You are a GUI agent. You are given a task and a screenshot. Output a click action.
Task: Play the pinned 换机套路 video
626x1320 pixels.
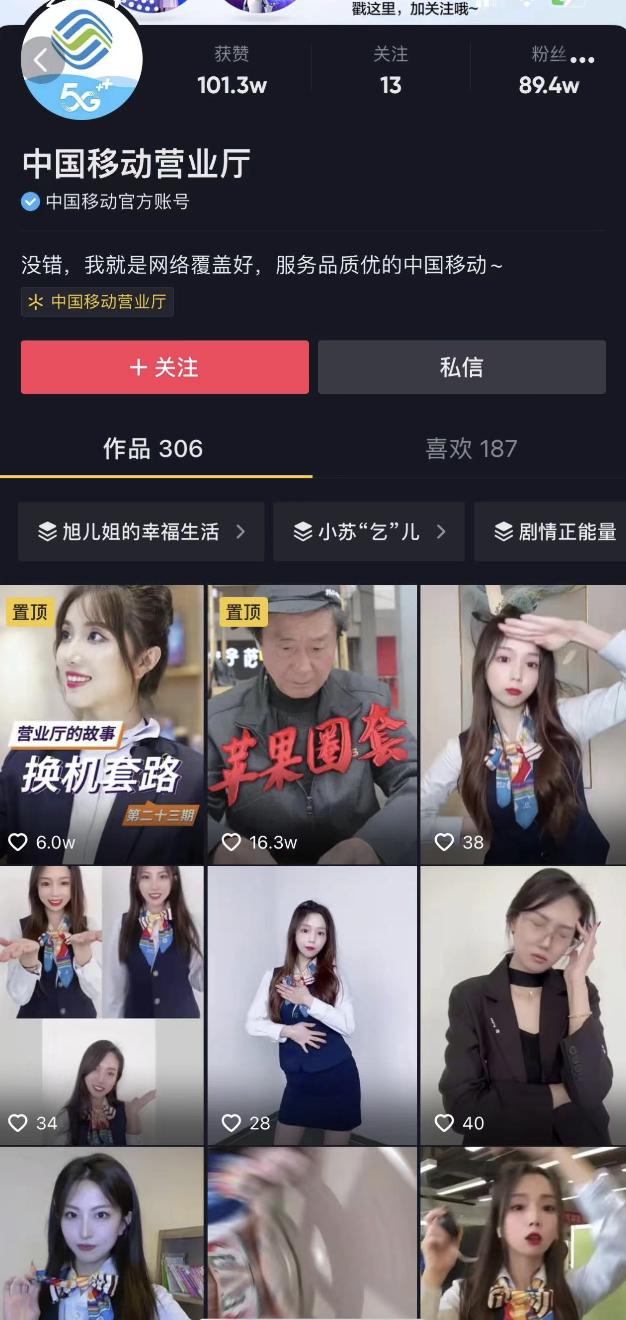click(x=101, y=724)
